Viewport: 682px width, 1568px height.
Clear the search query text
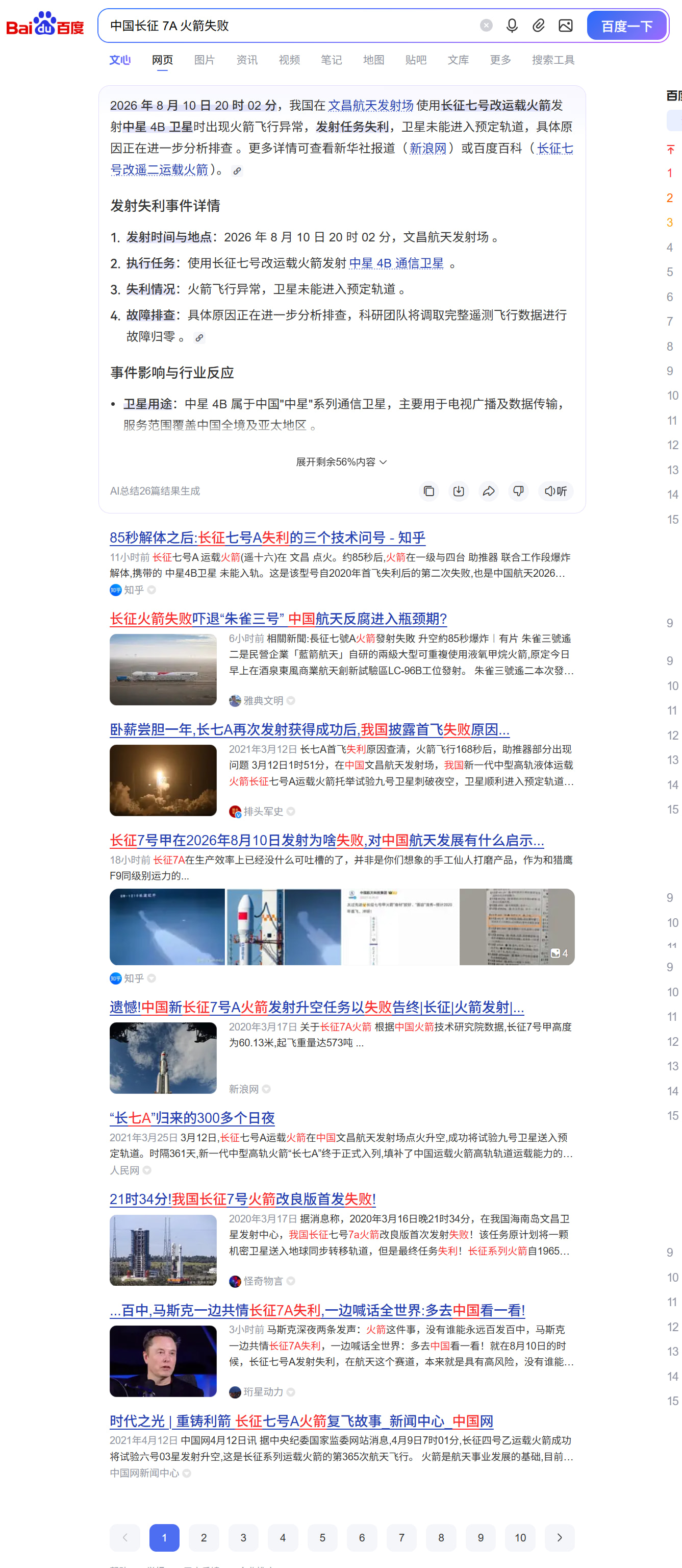486,26
